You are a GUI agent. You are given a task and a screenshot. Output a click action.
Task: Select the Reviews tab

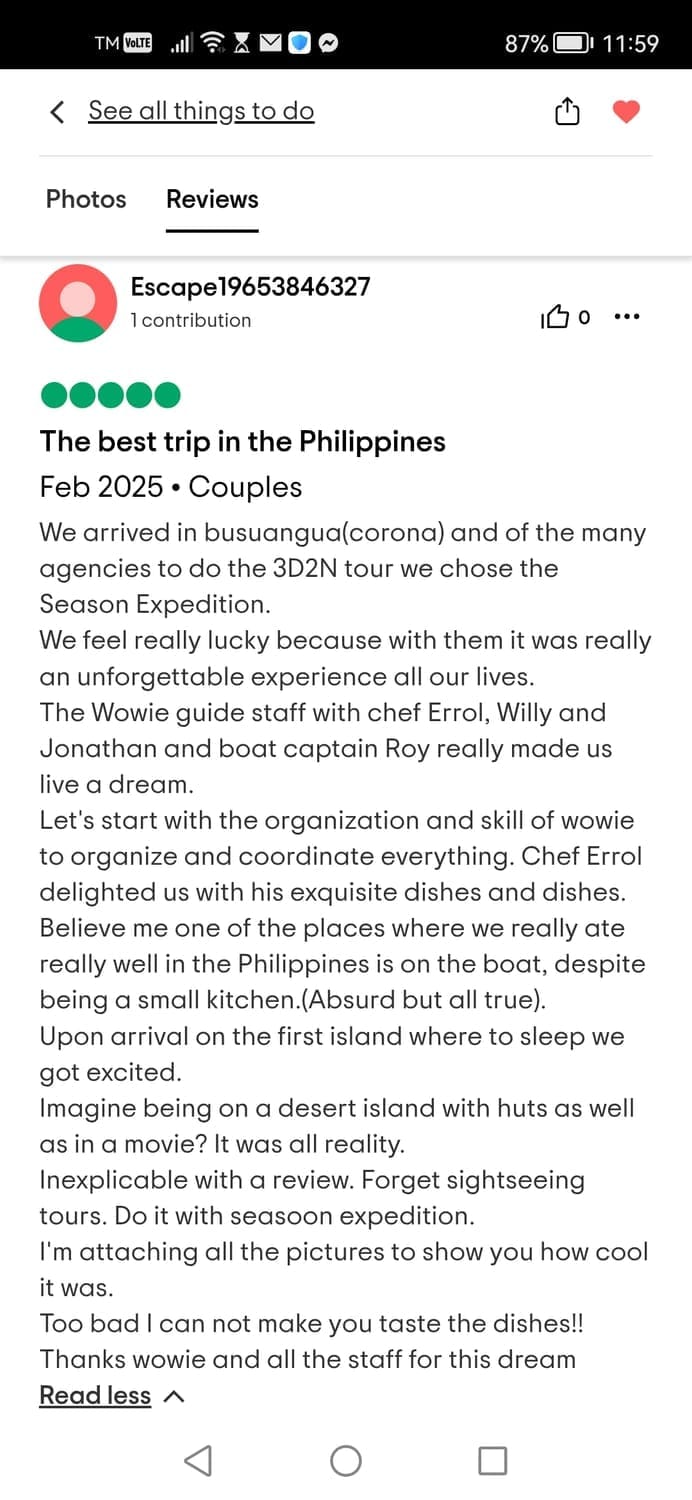[x=212, y=199]
